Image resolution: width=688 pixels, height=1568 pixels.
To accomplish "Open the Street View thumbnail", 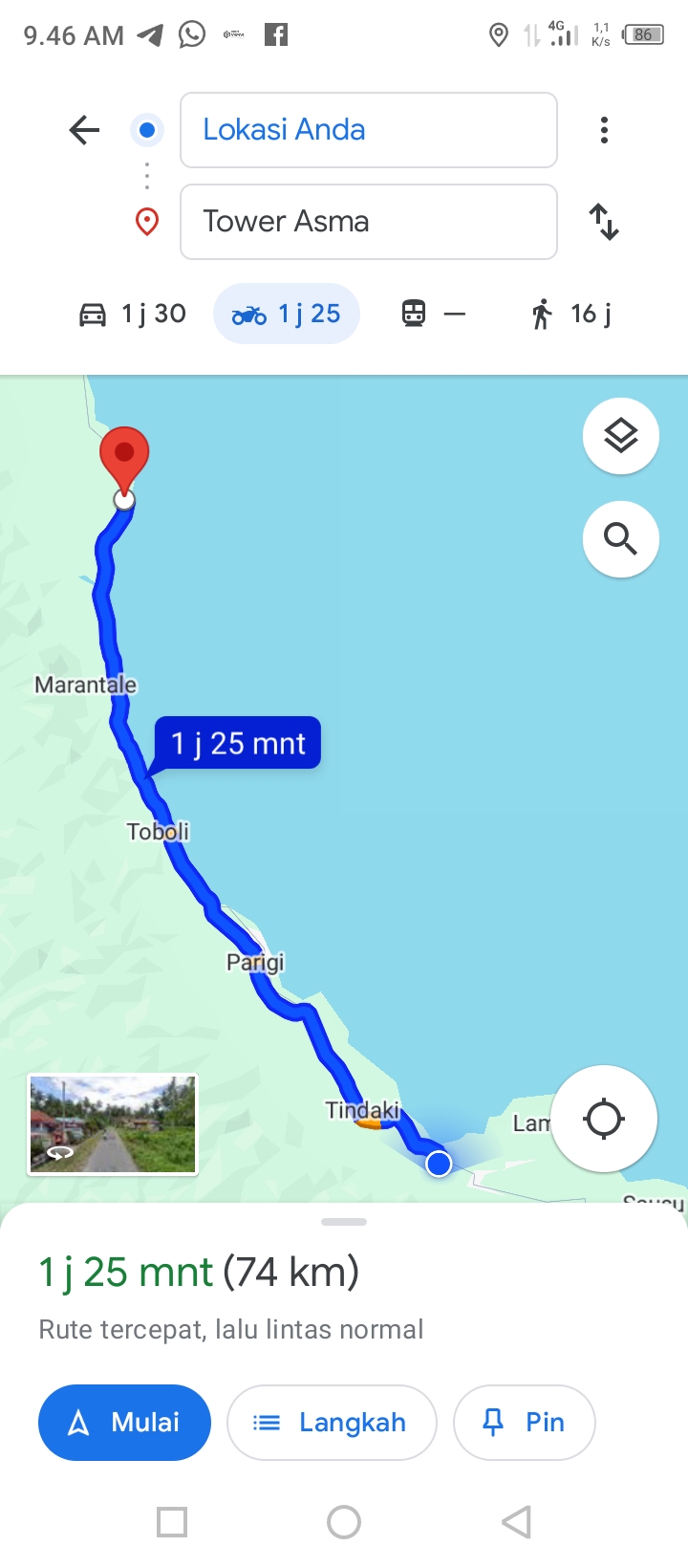I will coord(113,1124).
